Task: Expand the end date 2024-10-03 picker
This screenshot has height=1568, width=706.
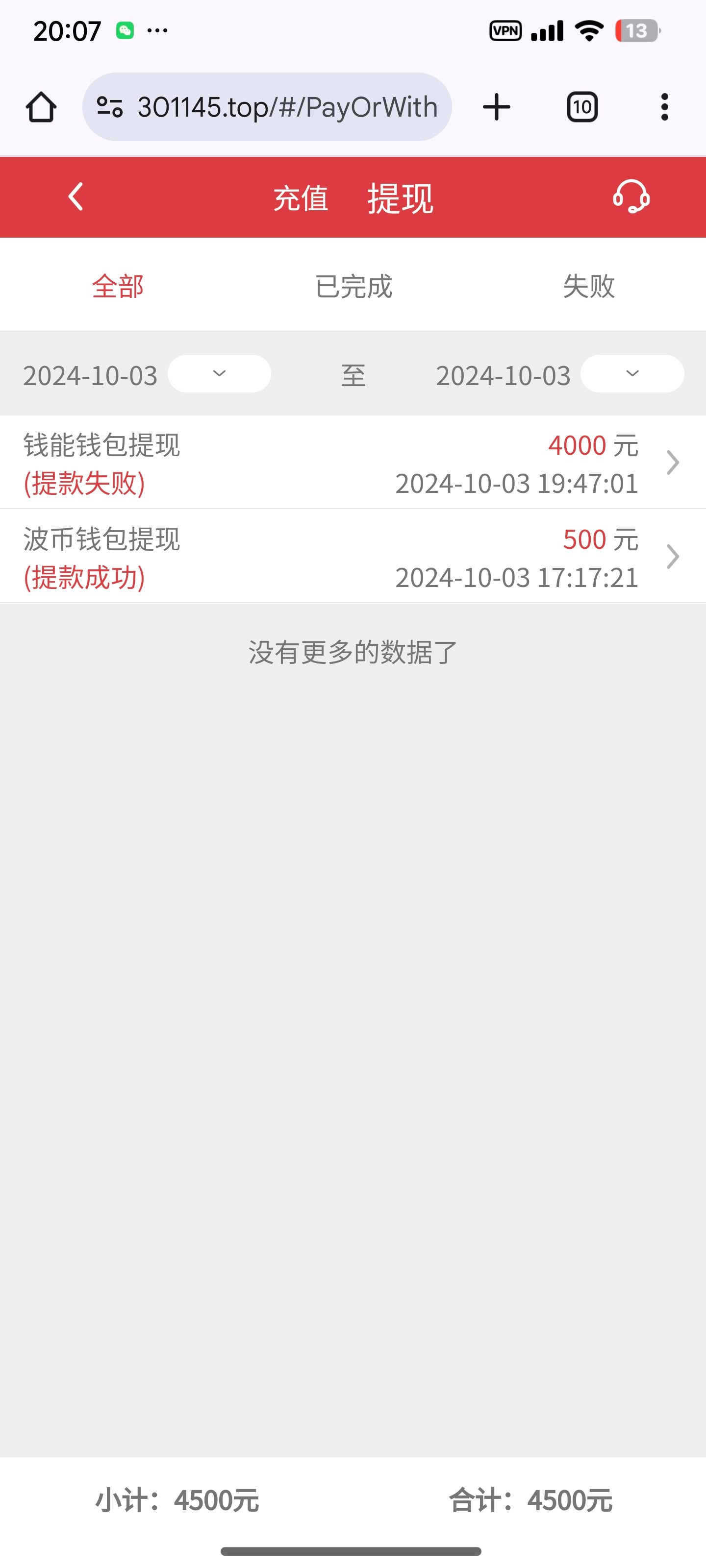Action: pyautogui.click(x=631, y=374)
